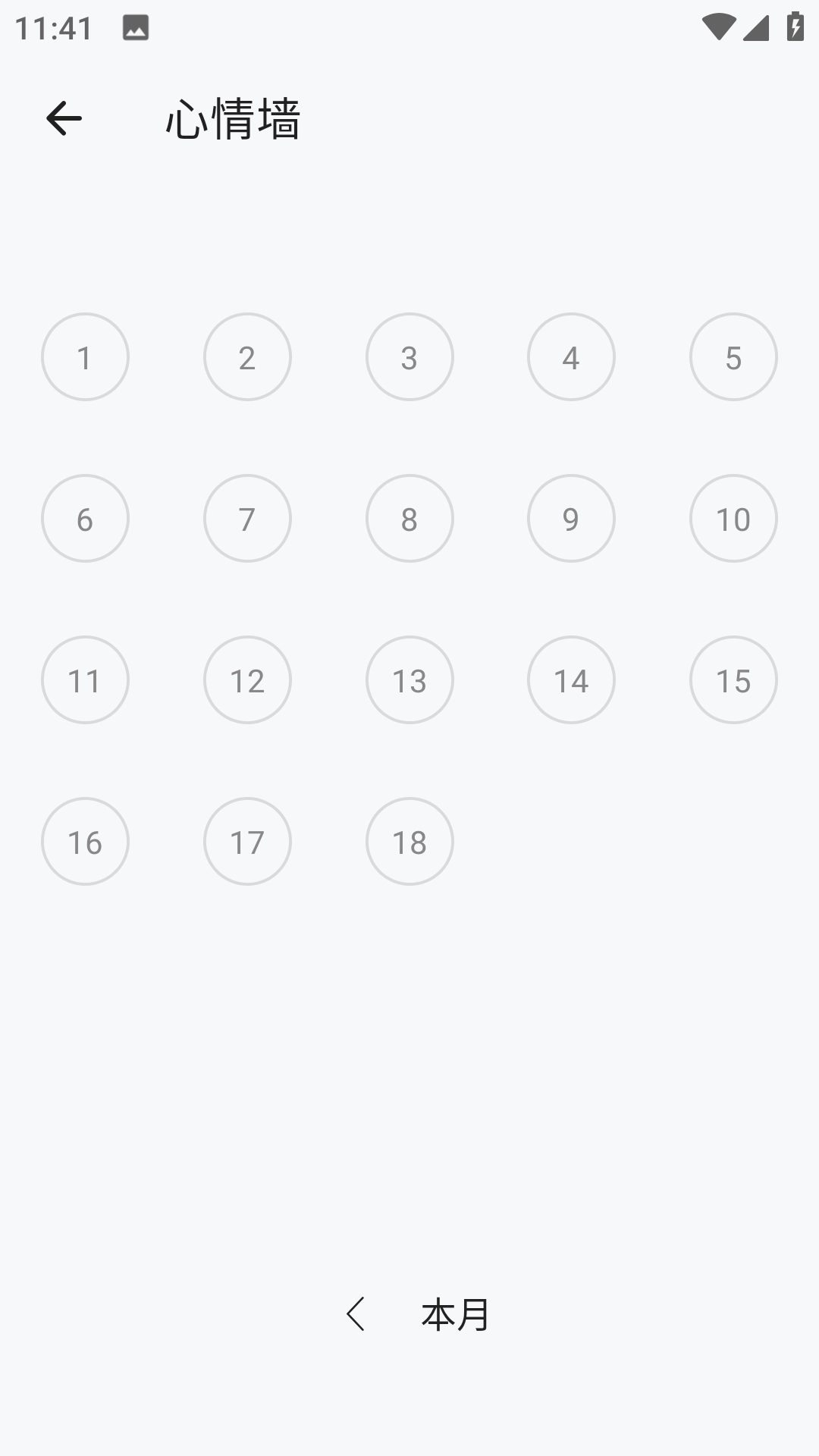The width and height of the screenshot is (819, 1456).
Task: Open mood entry for day 6
Action: [x=85, y=519]
